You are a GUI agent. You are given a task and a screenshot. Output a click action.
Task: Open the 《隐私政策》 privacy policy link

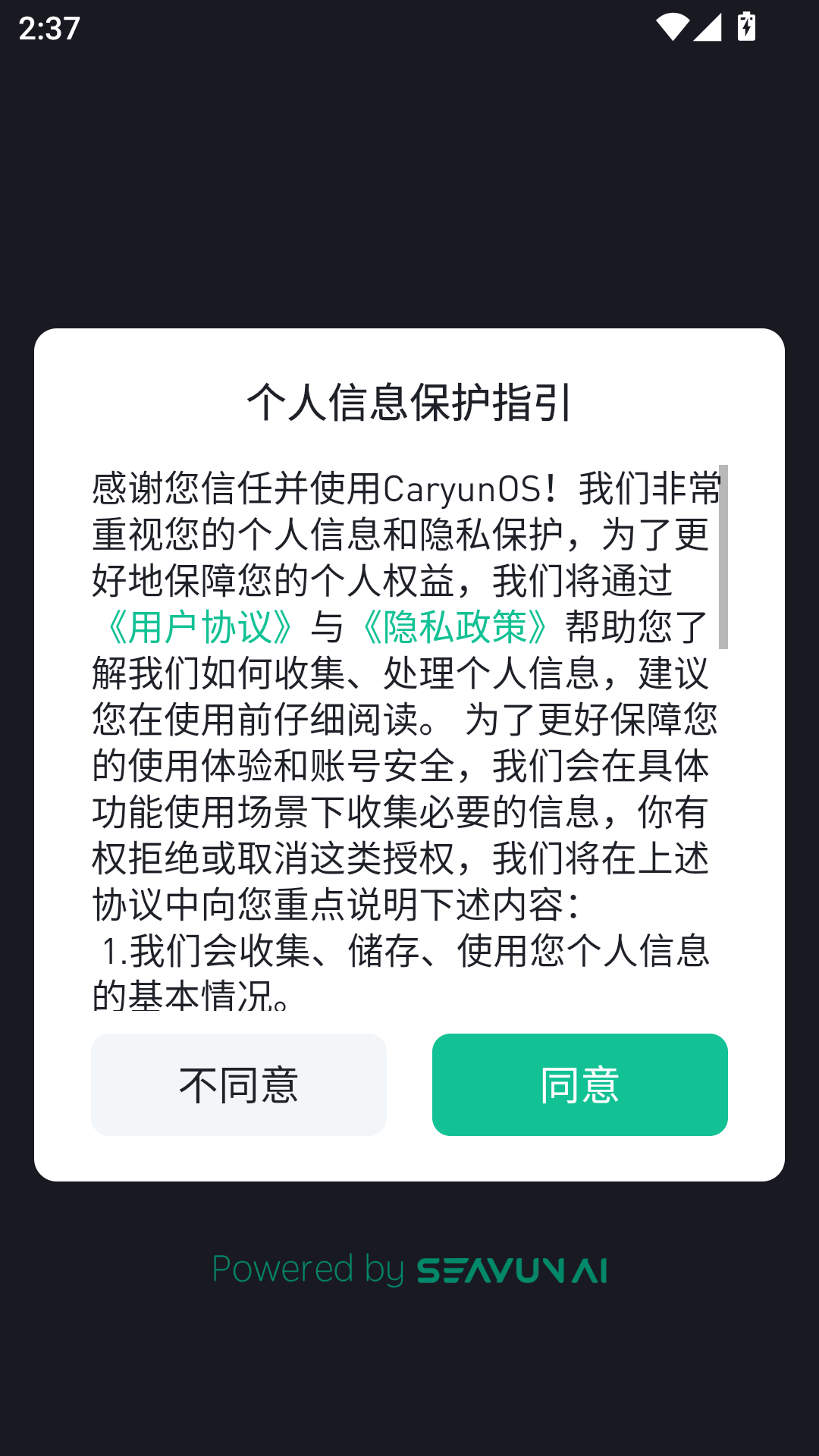455,627
